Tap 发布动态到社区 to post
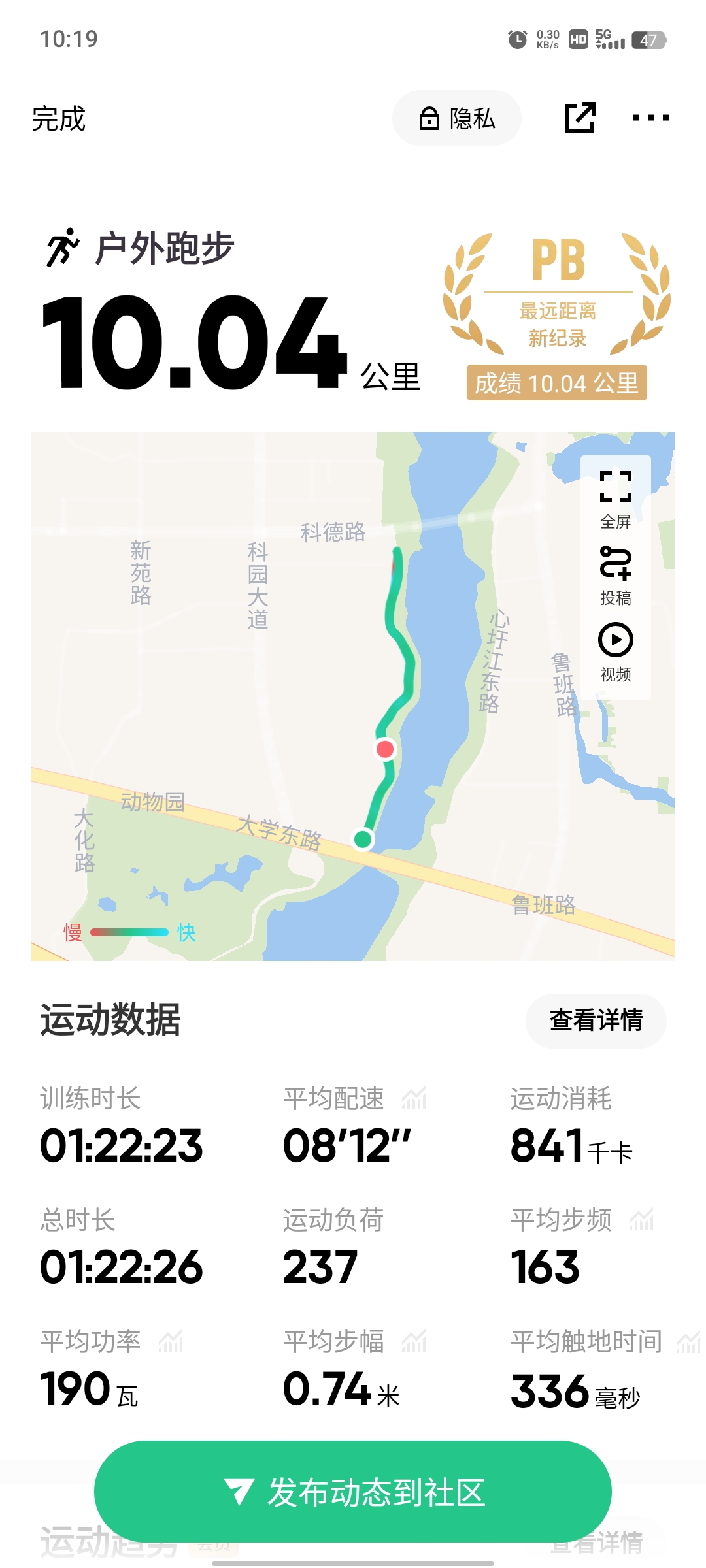 pyautogui.click(x=353, y=1492)
